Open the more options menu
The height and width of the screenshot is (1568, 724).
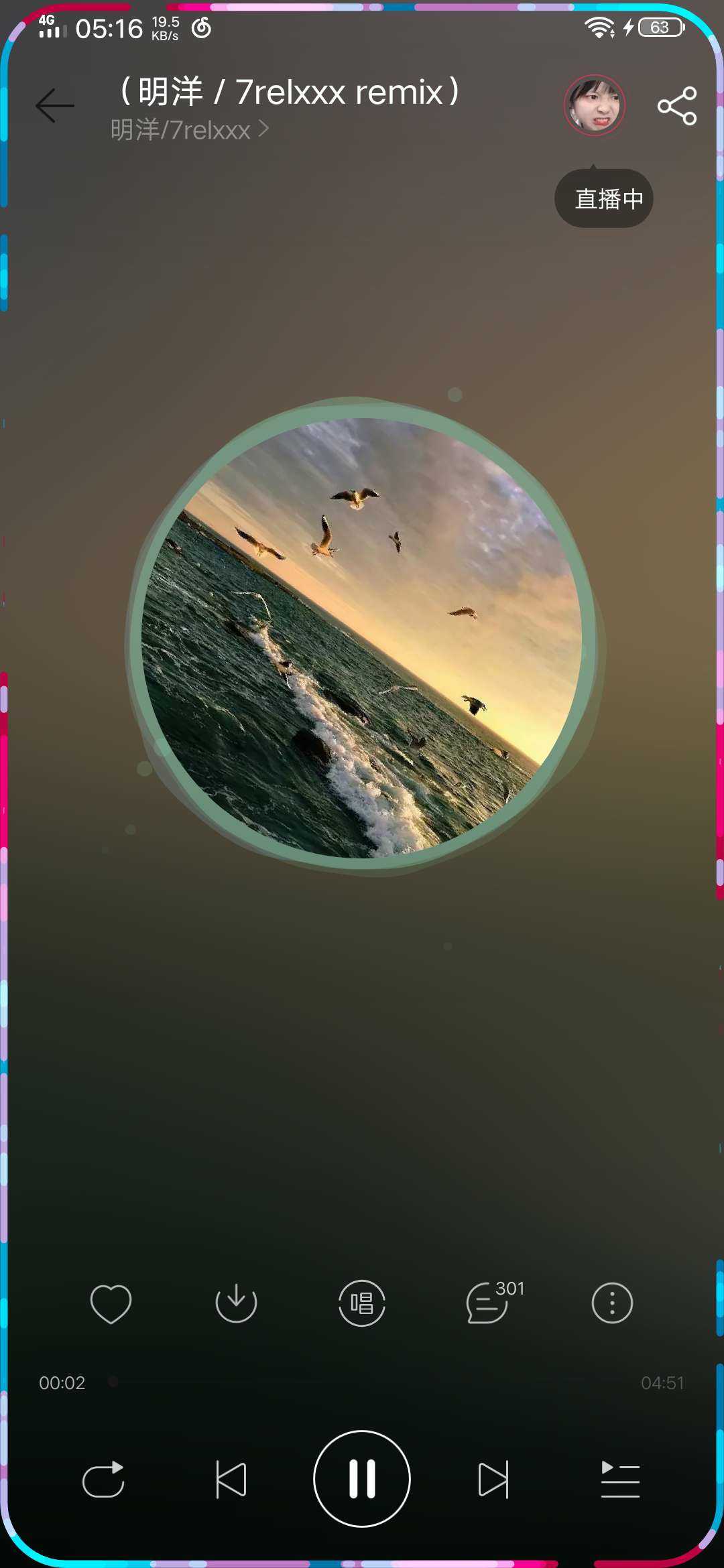(x=612, y=1303)
